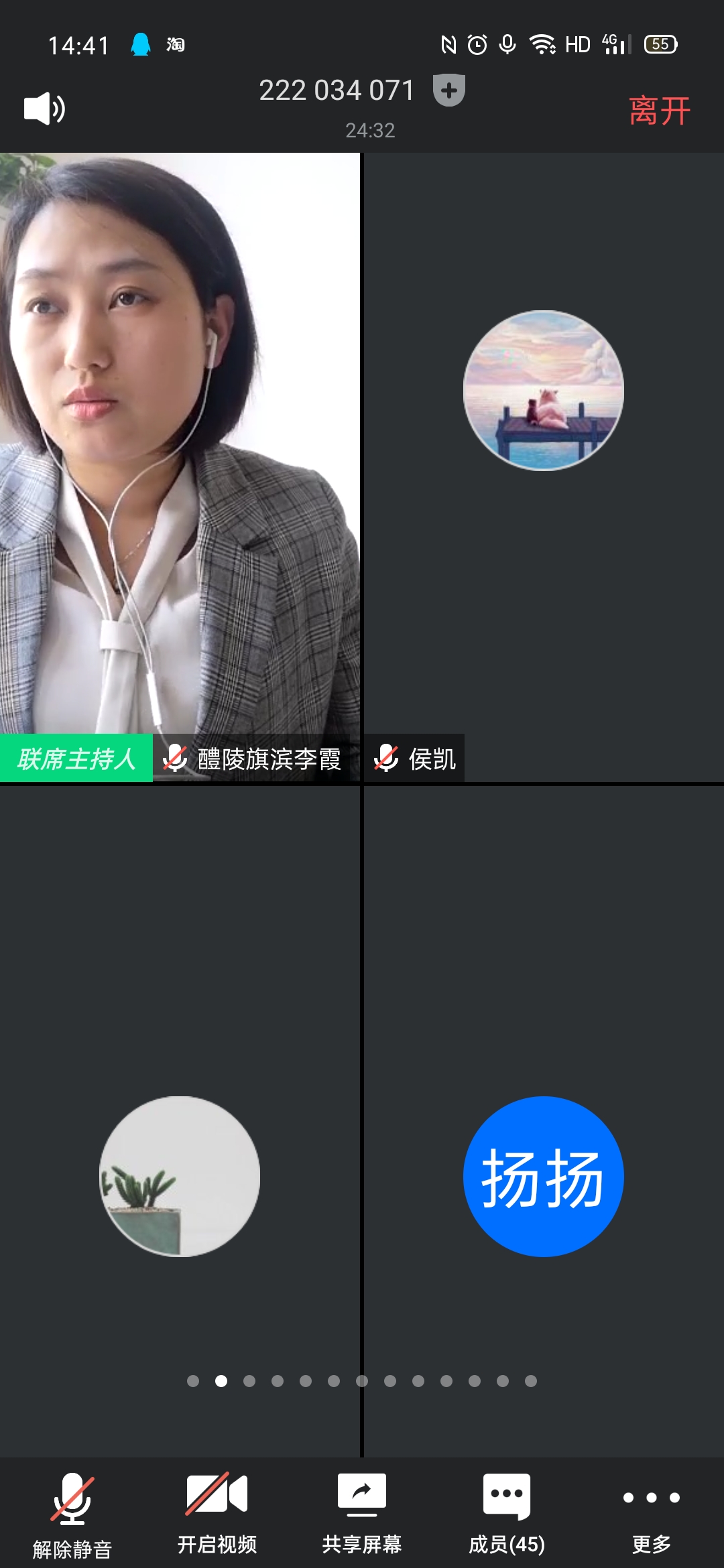Toggle the speaker audio output icon
The height and width of the screenshot is (1568, 724).
44,109
